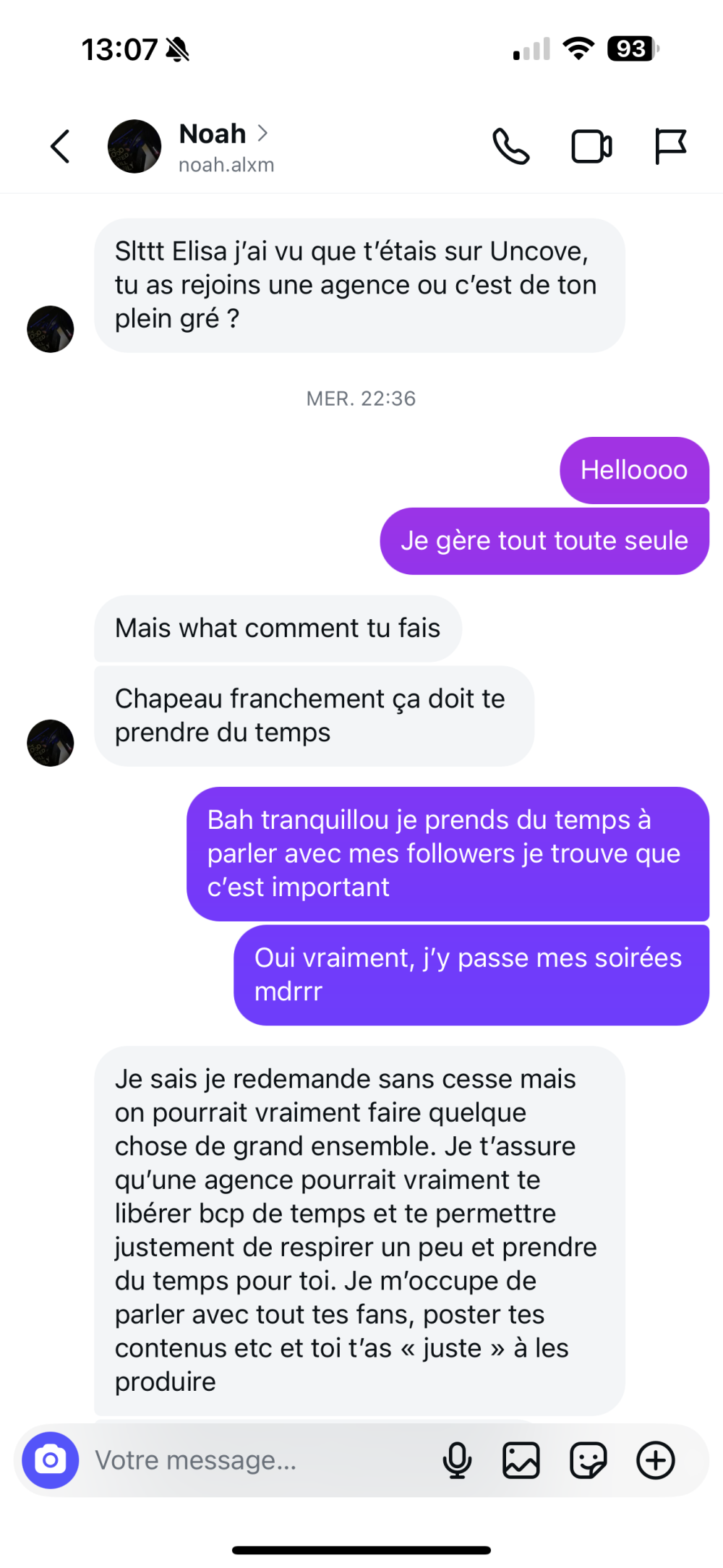Image resolution: width=723 pixels, height=1568 pixels.
Task: Open the camera from the message bar
Action: (51, 1460)
